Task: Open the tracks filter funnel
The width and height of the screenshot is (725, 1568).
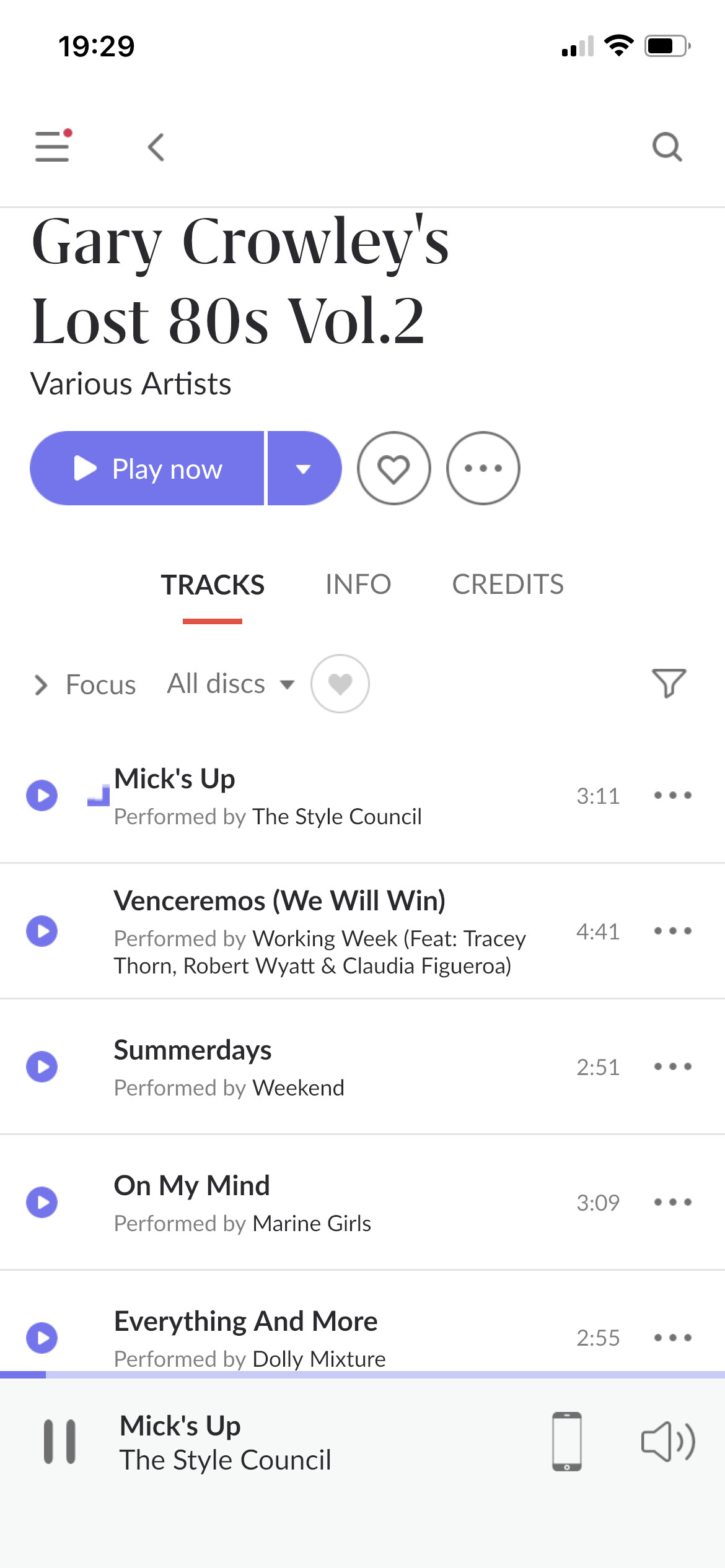Action: click(669, 683)
